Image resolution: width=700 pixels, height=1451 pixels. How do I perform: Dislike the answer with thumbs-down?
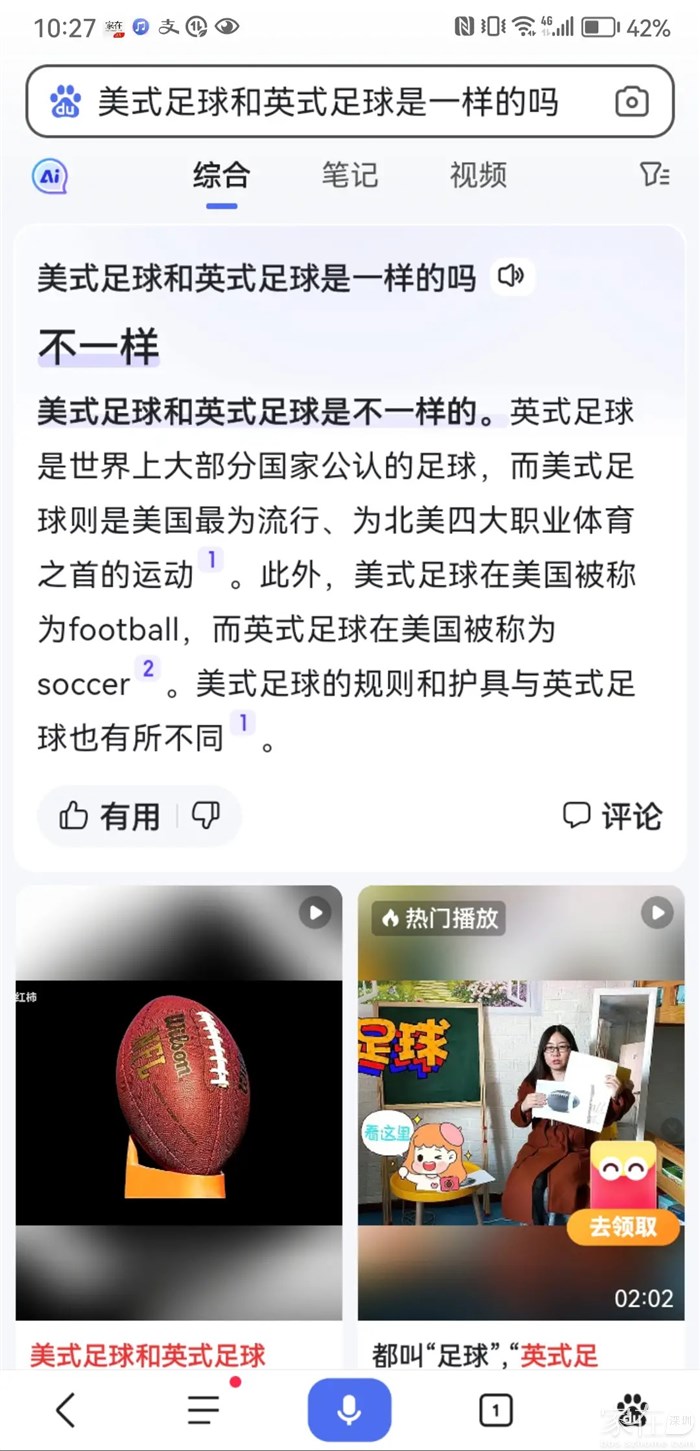[207, 816]
